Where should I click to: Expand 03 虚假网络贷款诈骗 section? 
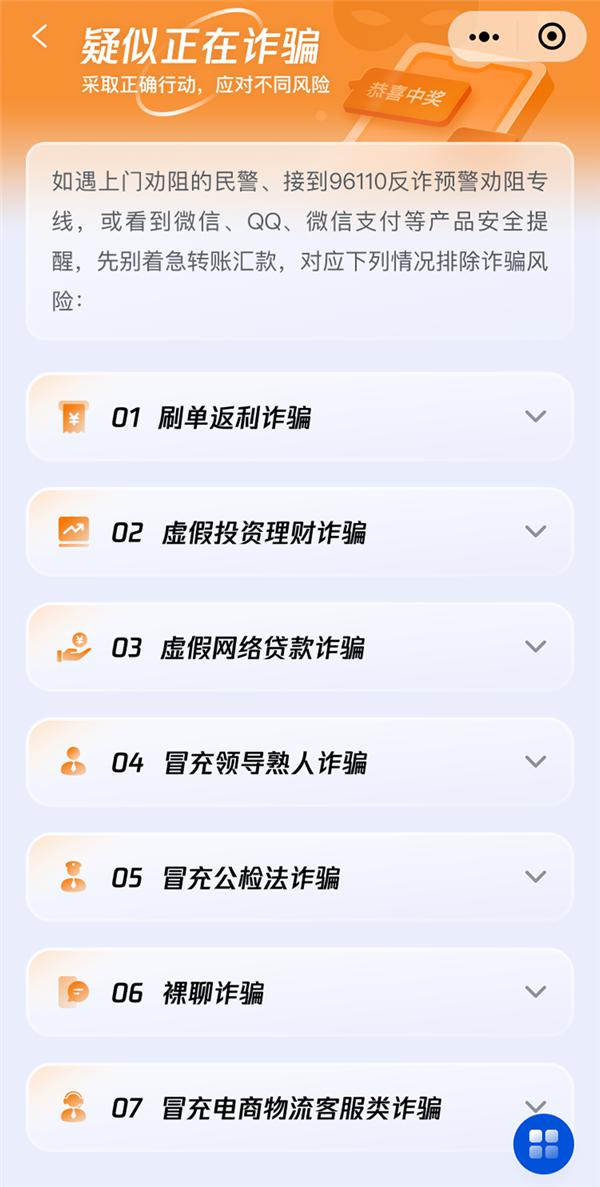[536, 646]
